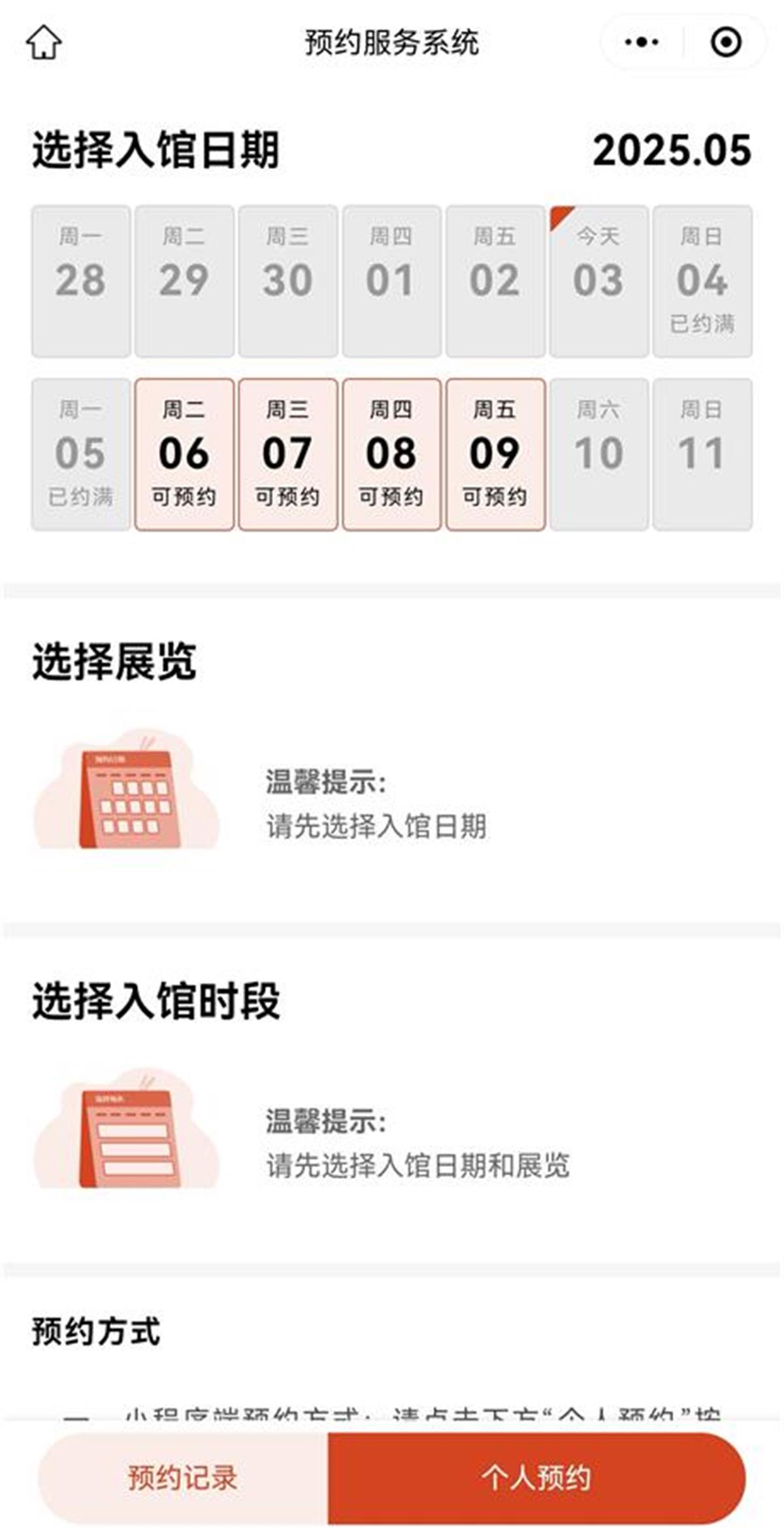Click Saturday date cell 10
The image size is (784, 1535).
[x=599, y=451]
